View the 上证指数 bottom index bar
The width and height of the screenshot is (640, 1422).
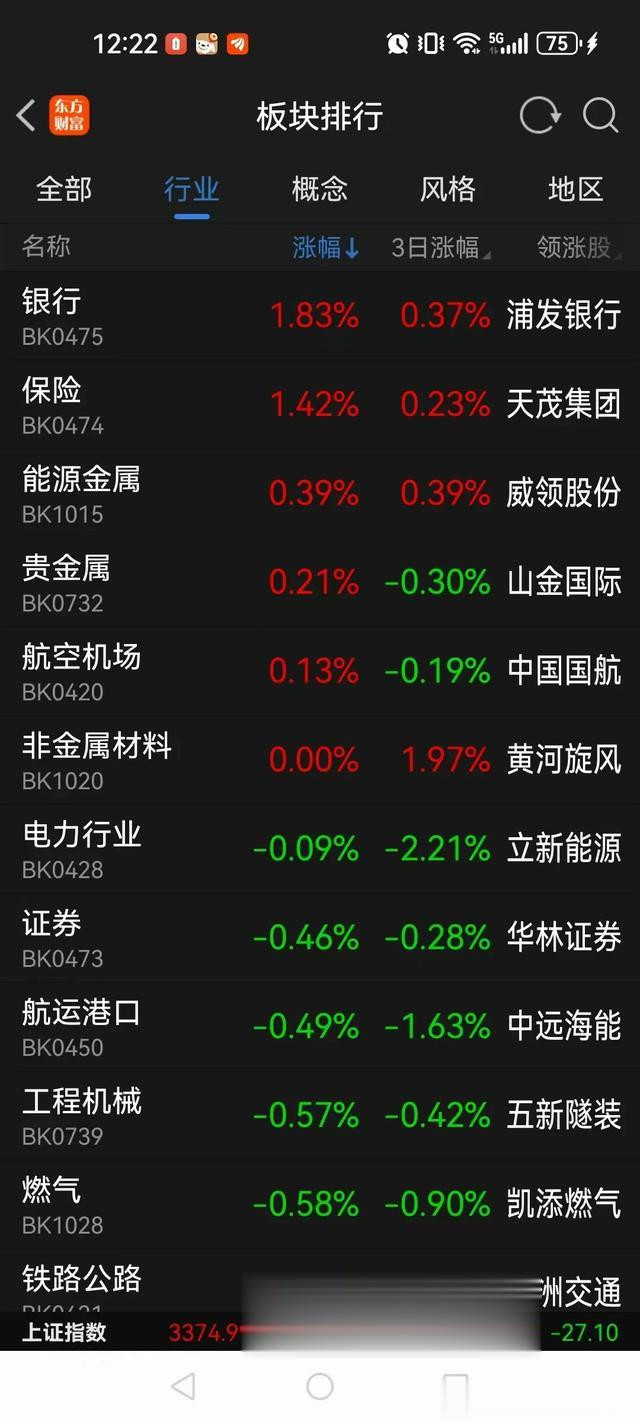click(320, 1332)
